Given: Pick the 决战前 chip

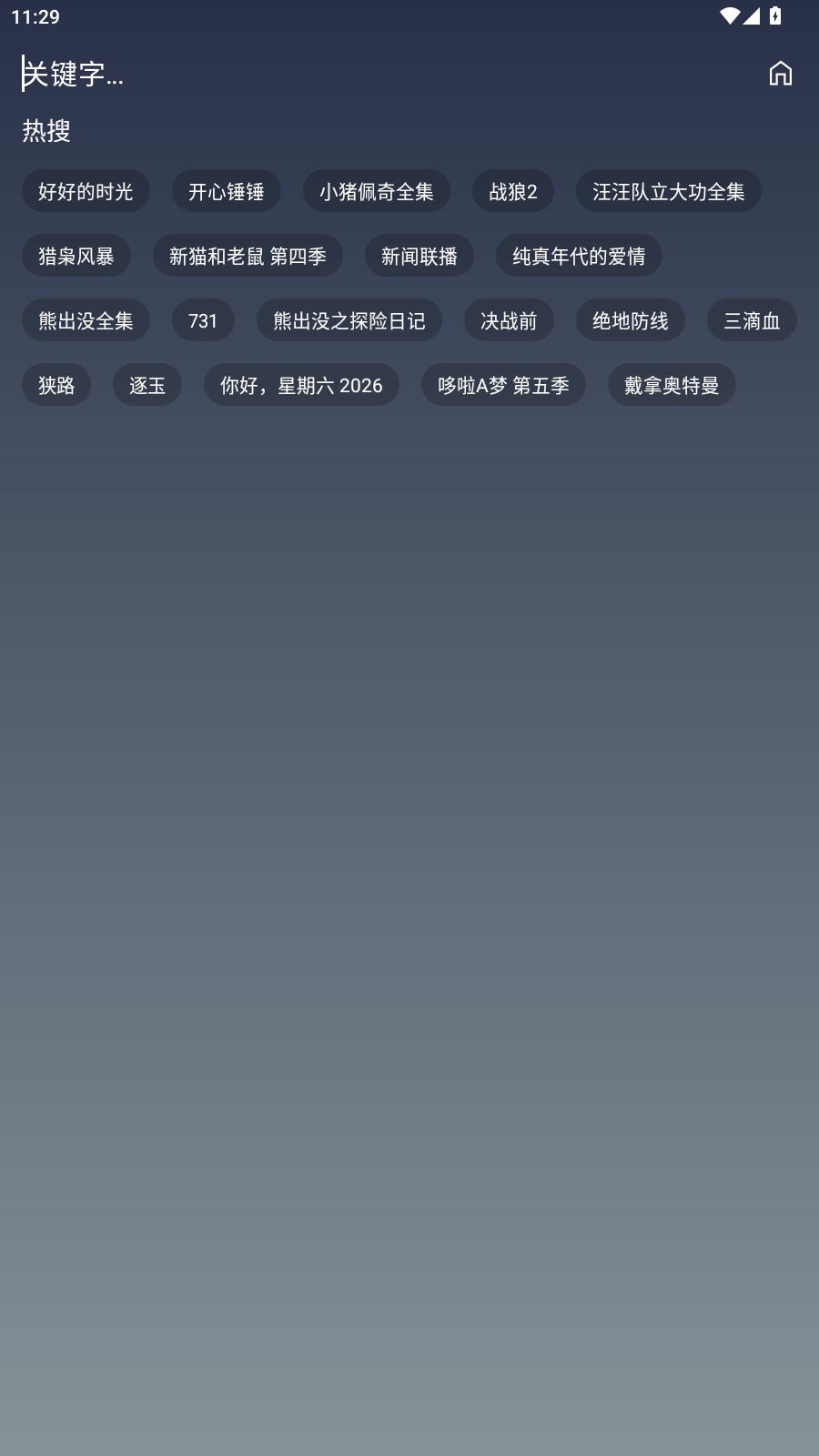Looking at the screenshot, I should tap(509, 320).
